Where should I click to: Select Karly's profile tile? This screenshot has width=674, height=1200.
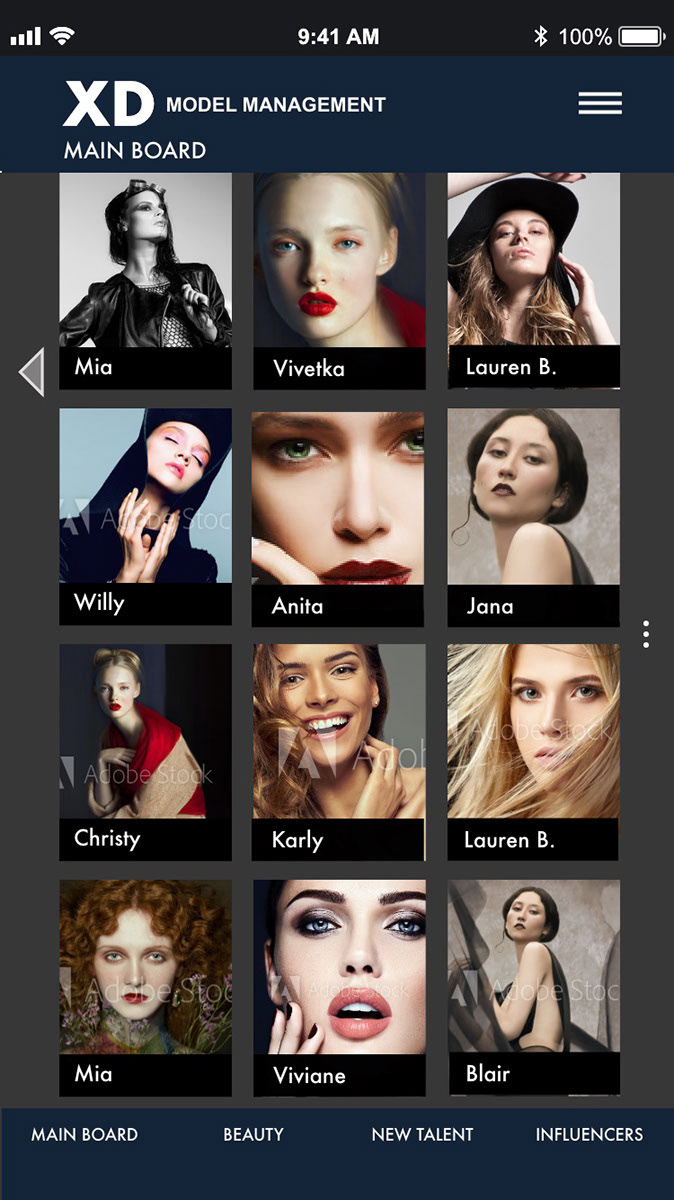(339, 751)
